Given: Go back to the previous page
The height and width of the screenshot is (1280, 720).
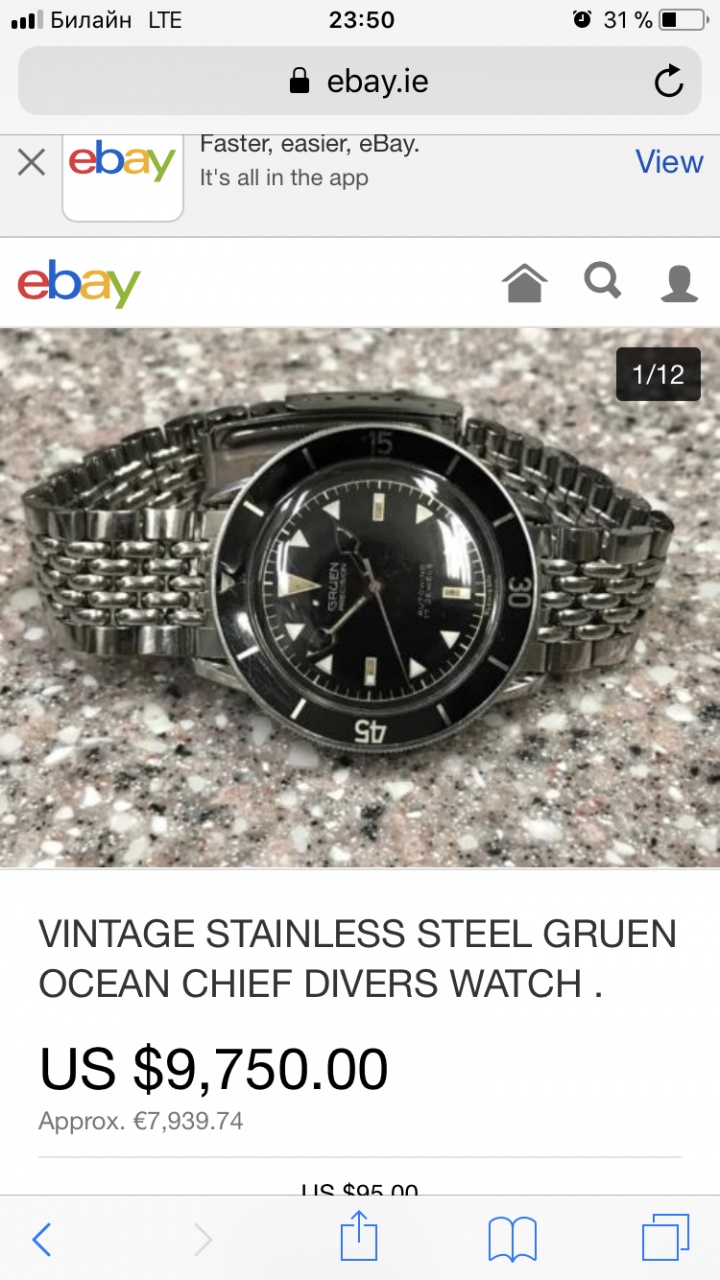Looking at the screenshot, I should click(x=41, y=1240).
